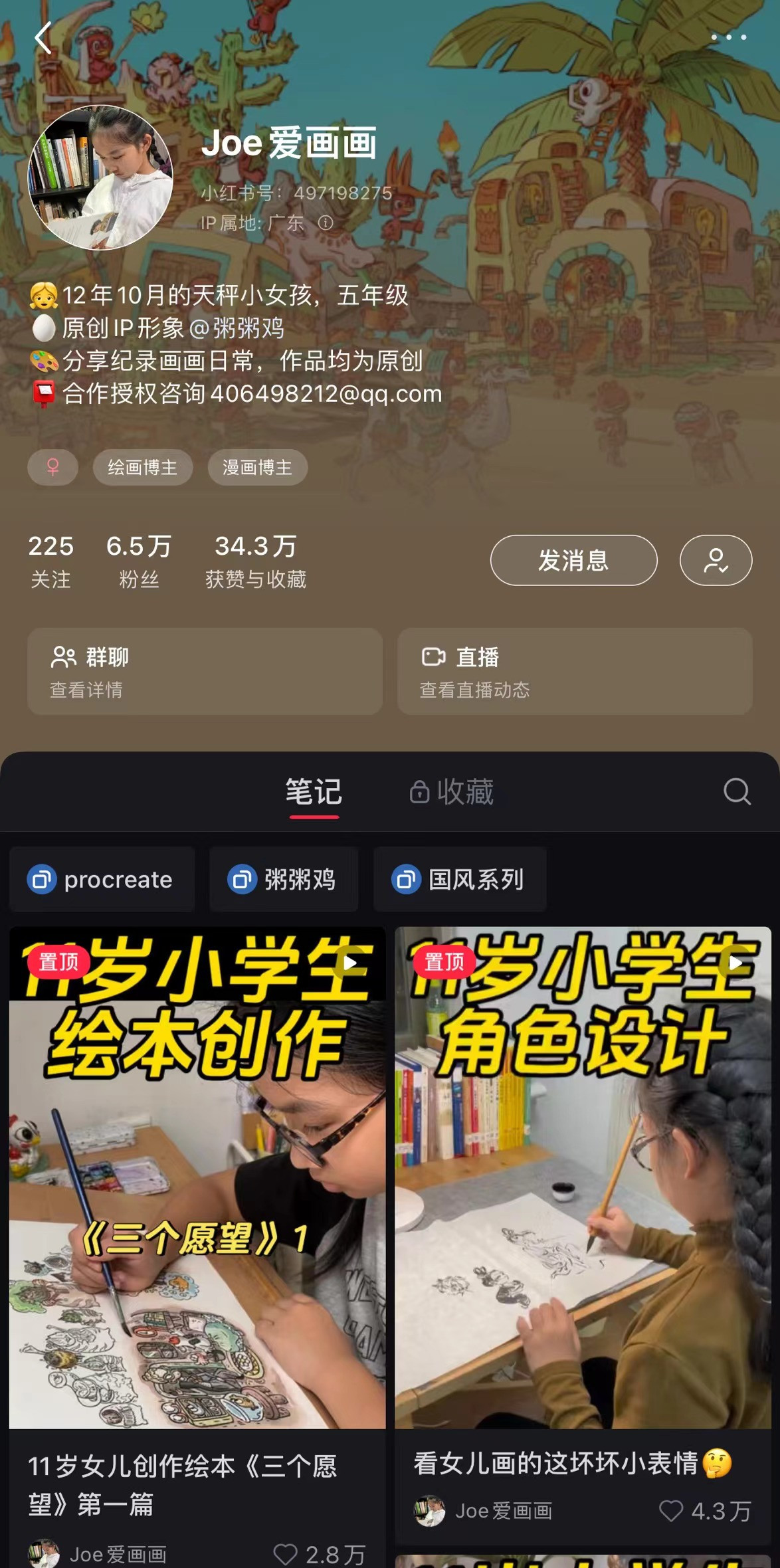The width and height of the screenshot is (780, 1568).
Task: Switch to the 笔记 tab
Action: tap(314, 792)
